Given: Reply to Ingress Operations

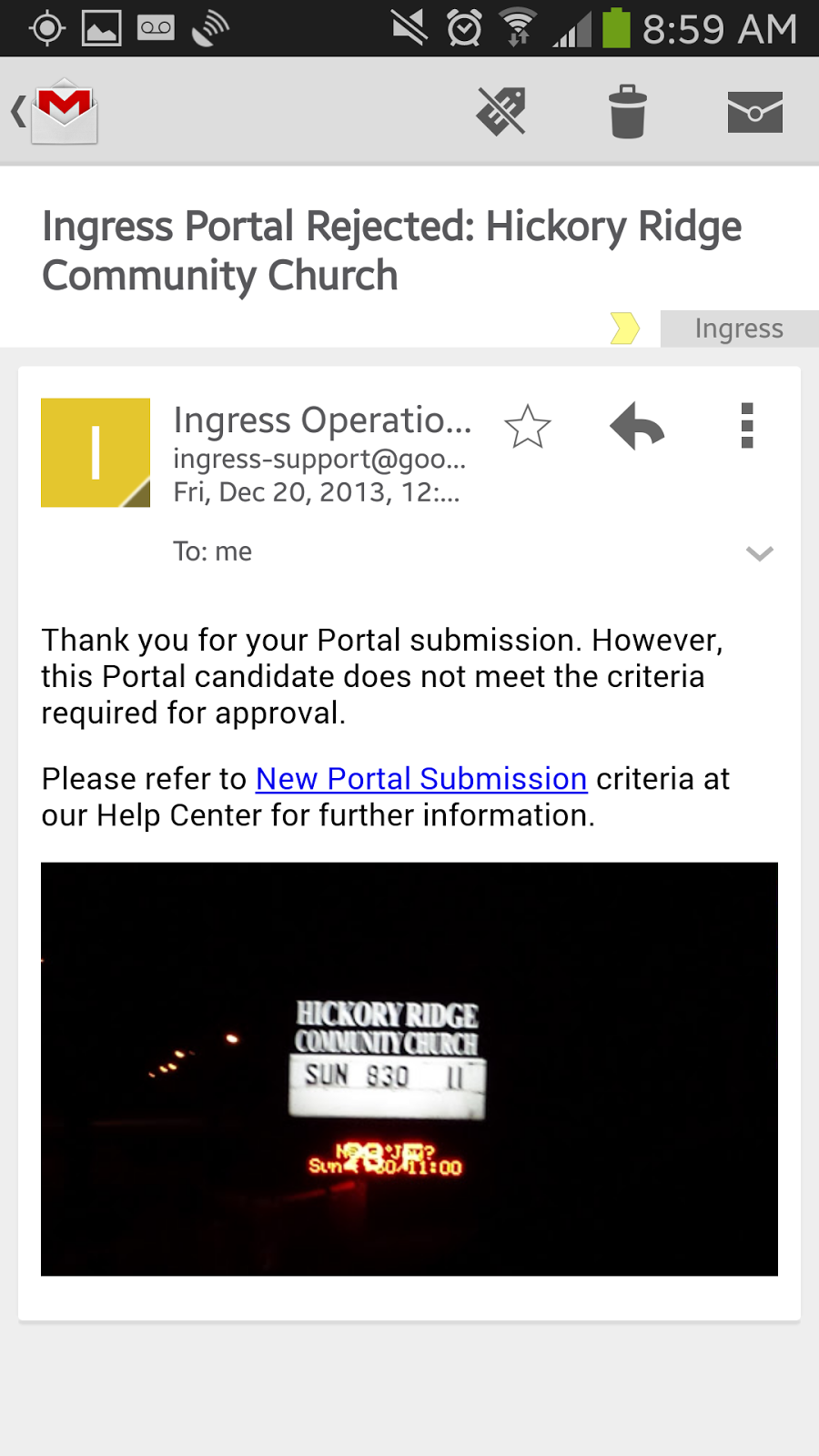Looking at the screenshot, I should 637,427.
